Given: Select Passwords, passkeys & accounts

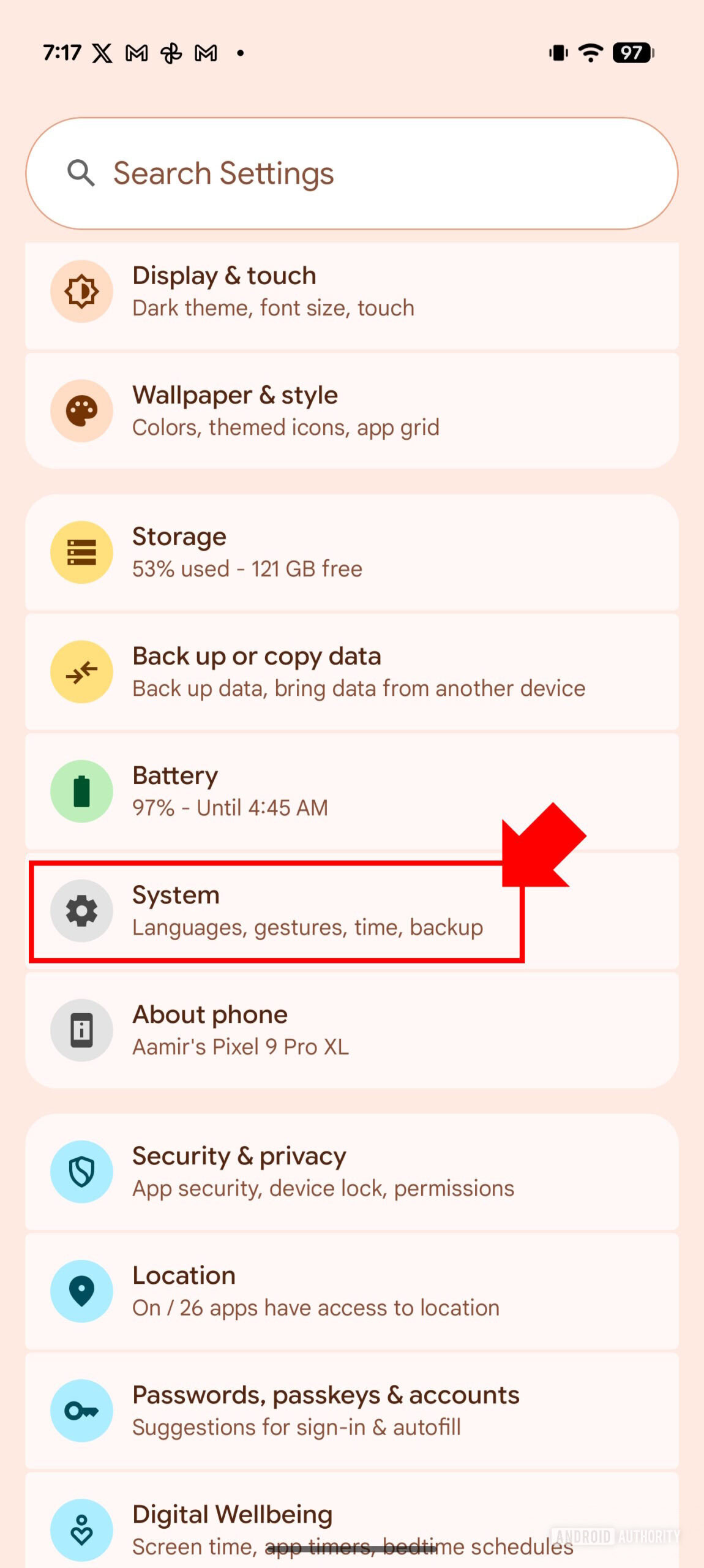Looking at the screenshot, I should 352,1411.
